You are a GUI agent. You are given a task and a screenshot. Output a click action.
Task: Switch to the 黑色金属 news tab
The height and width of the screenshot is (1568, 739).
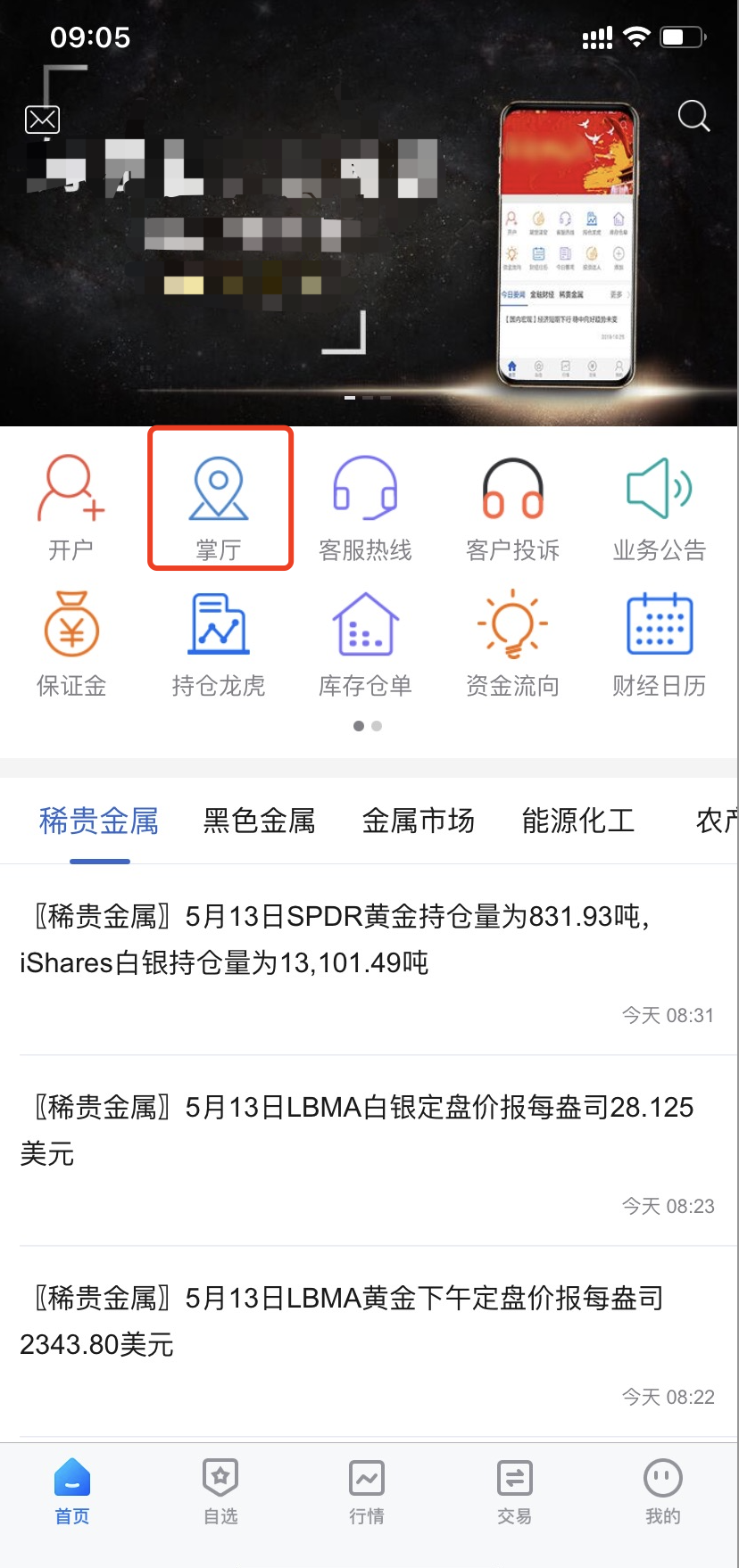(x=259, y=821)
